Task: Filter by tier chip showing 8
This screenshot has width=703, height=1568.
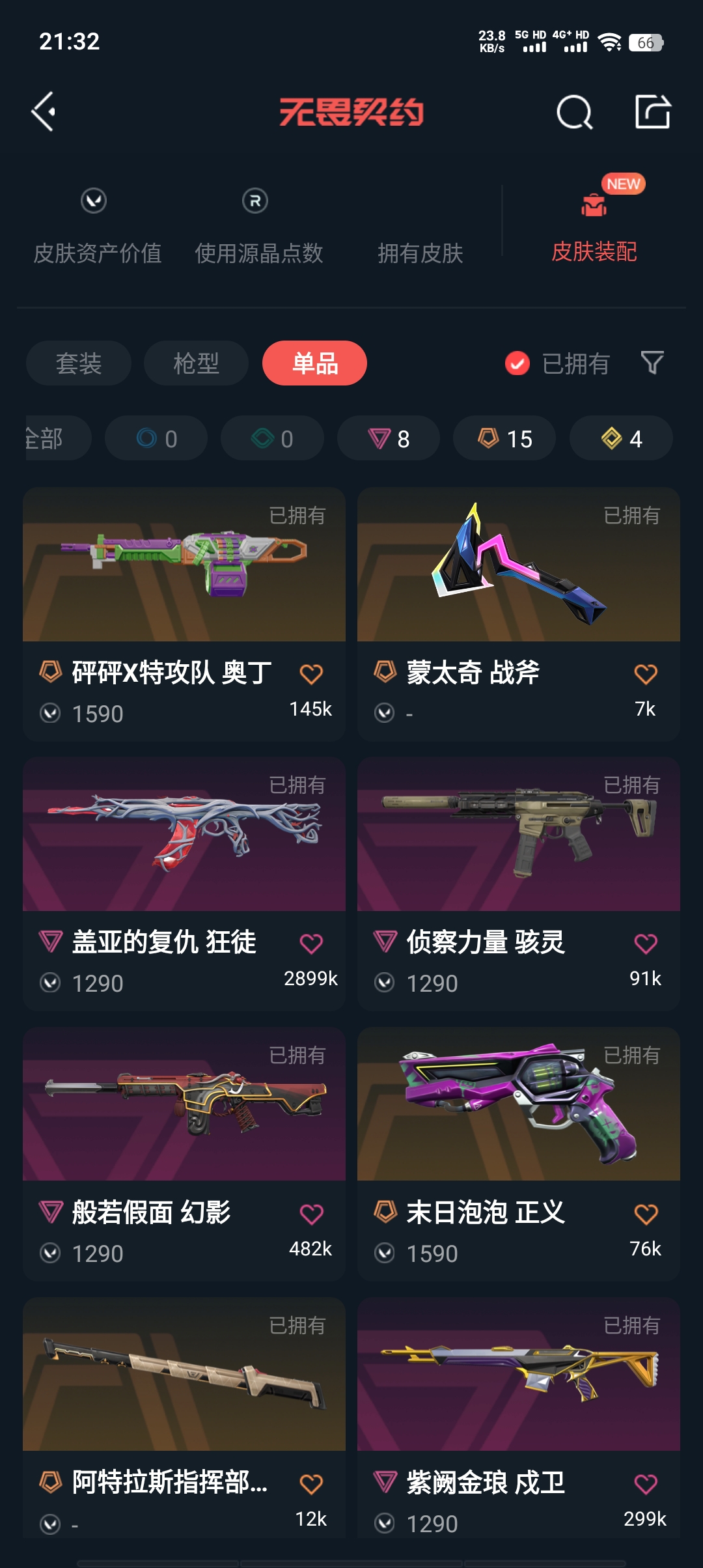Action: pyautogui.click(x=389, y=439)
